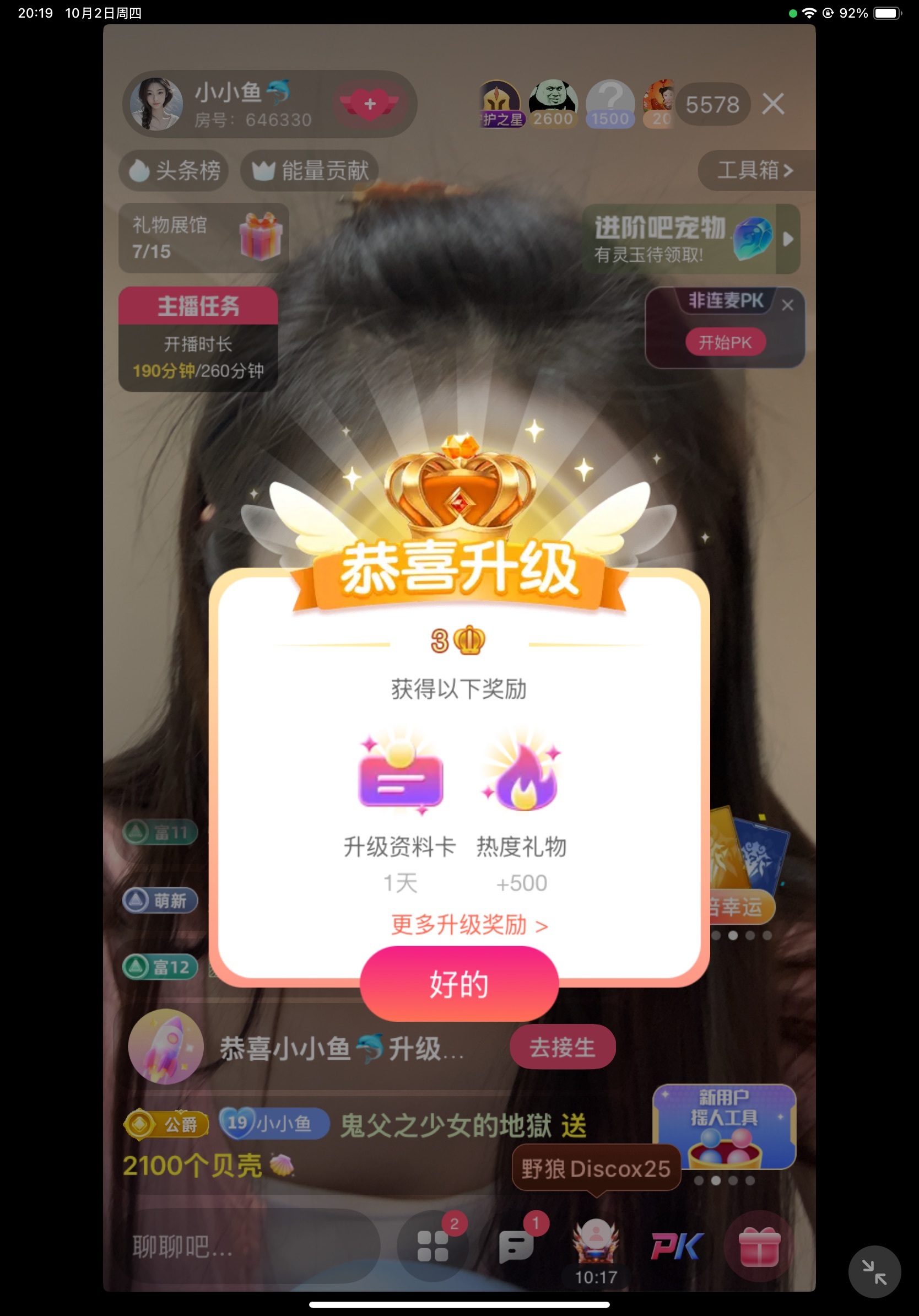Open the gift box panel
Screen dimensions: 919x1316
click(x=759, y=1246)
